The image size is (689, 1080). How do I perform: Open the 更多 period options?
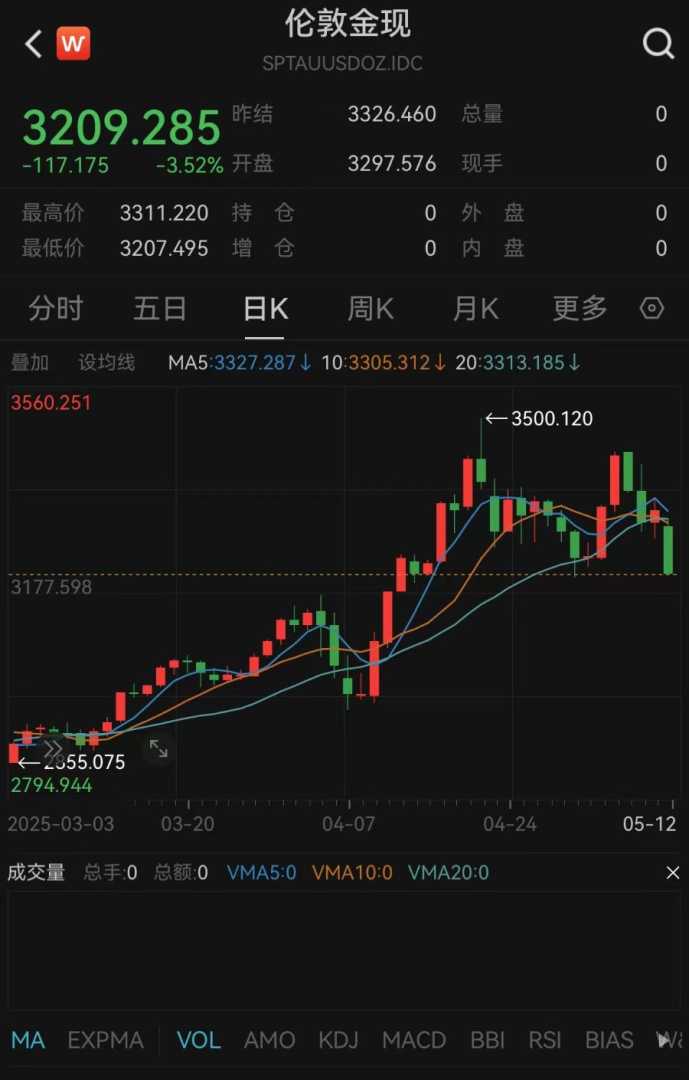click(x=580, y=309)
